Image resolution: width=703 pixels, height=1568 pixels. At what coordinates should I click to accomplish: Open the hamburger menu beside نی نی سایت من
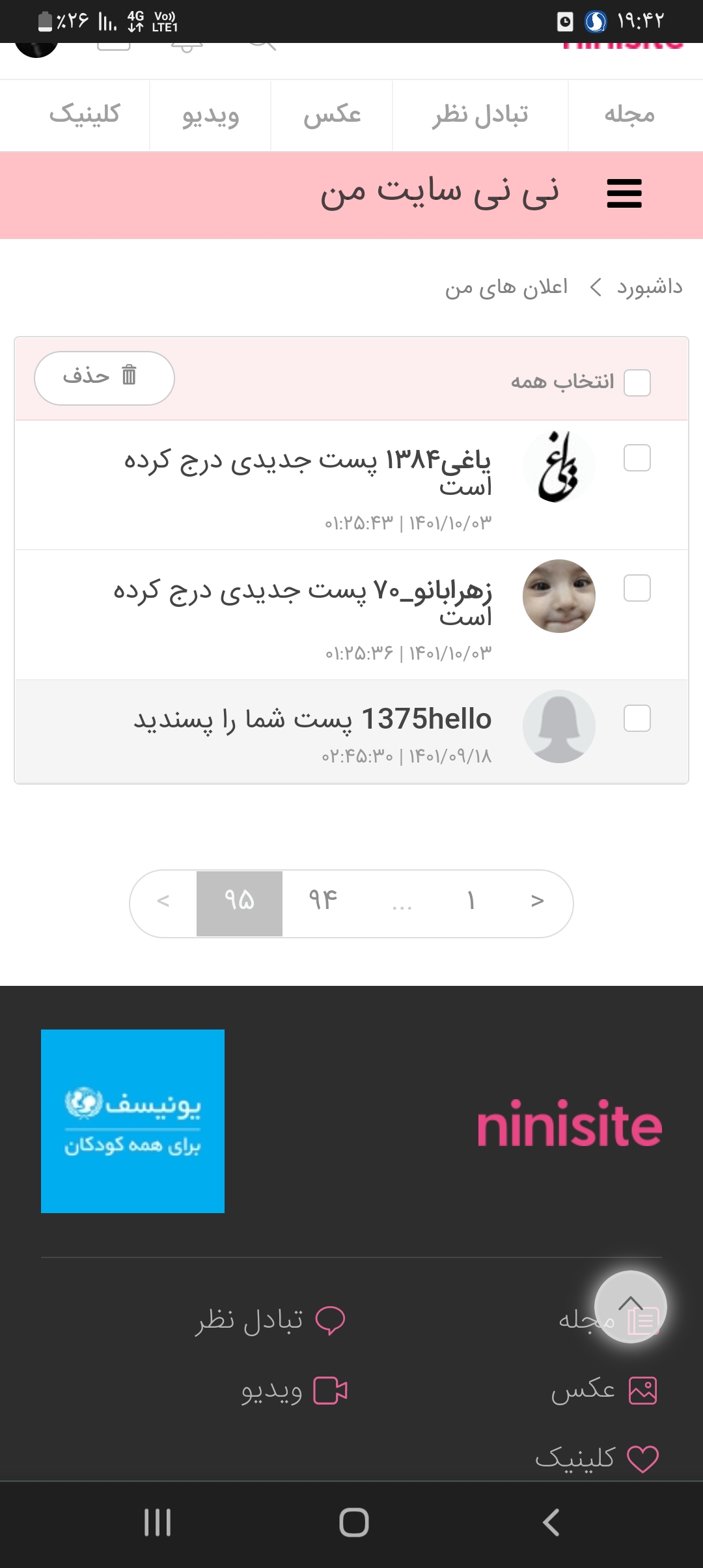pyautogui.click(x=624, y=194)
